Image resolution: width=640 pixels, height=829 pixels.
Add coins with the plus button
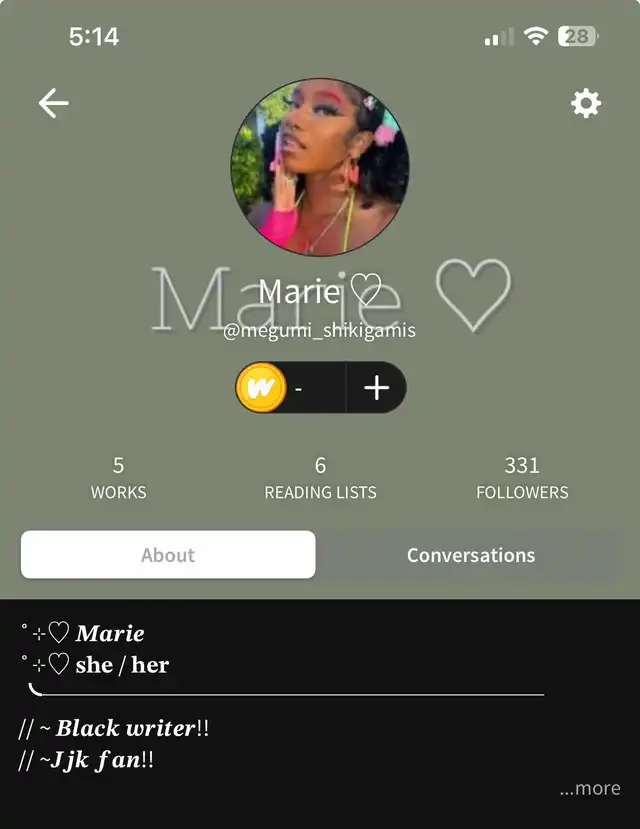[x=376, y=388]
